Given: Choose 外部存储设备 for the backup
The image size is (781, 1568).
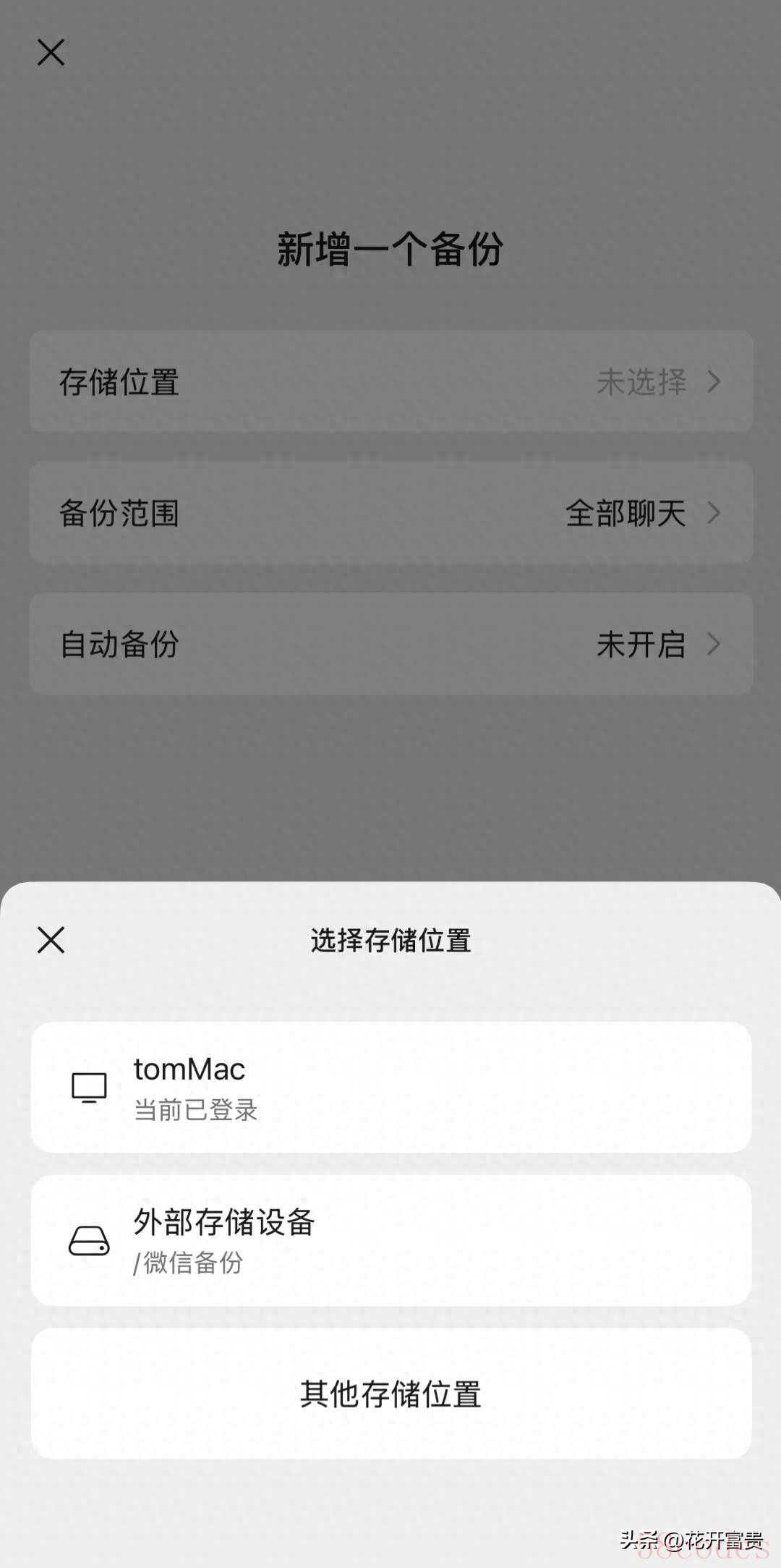Looking at the screenshot, I should click(390, 1240).
